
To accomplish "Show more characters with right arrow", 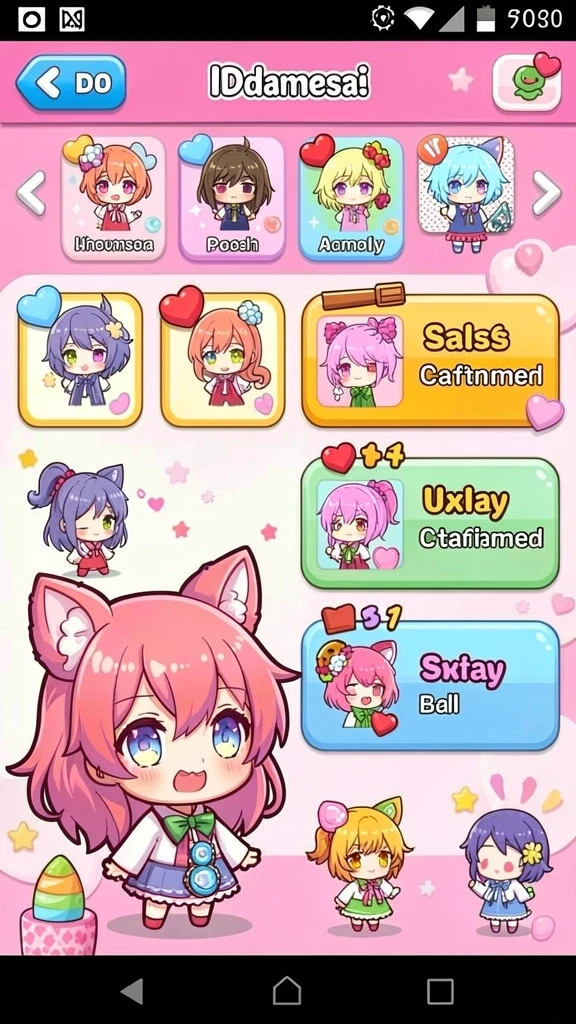I will pyautogui.click(x=546, y=193).
